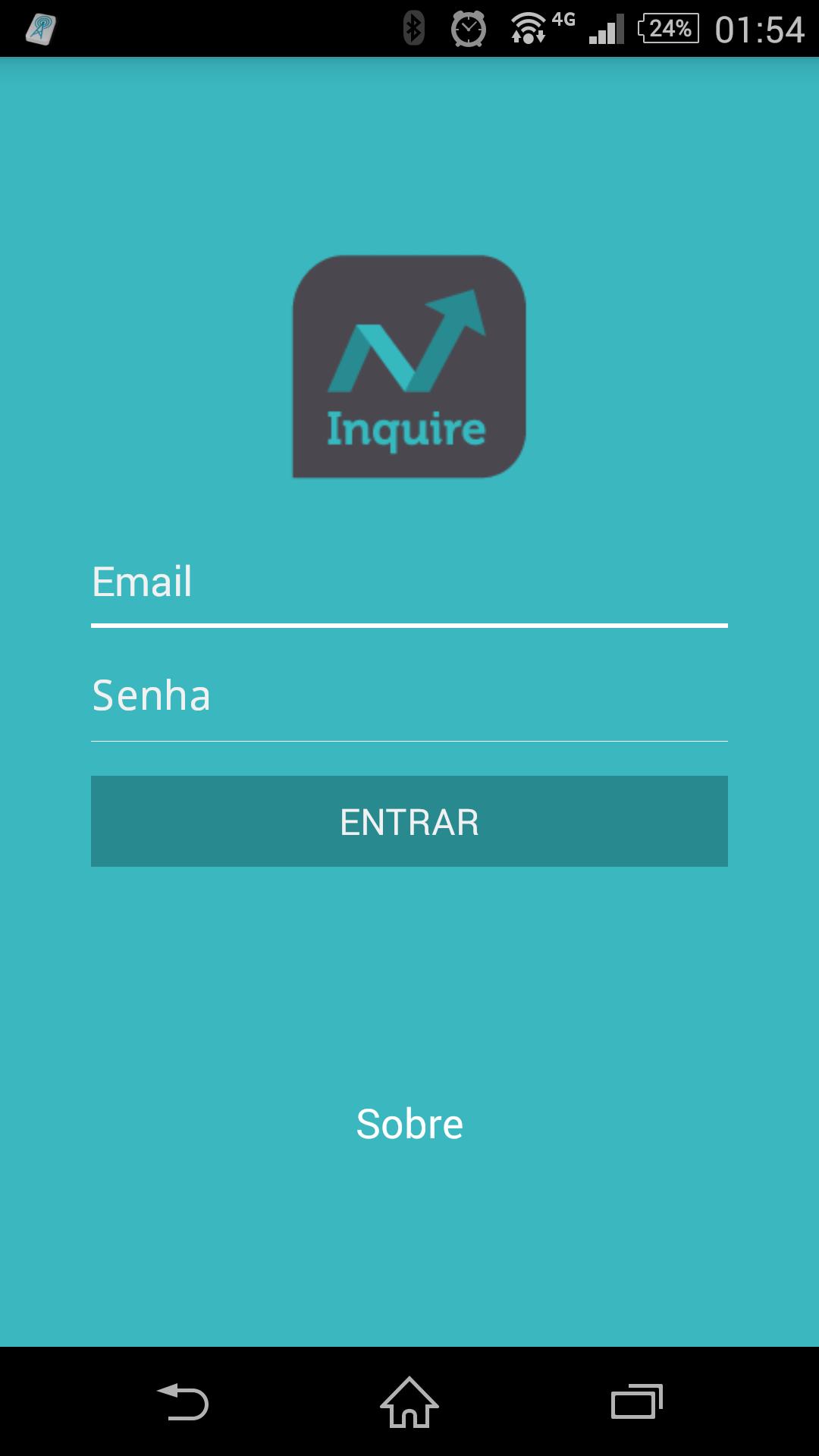Tap the underline beneath the Email field
This screenshot has width=819, height=1456.
point(409,626)
